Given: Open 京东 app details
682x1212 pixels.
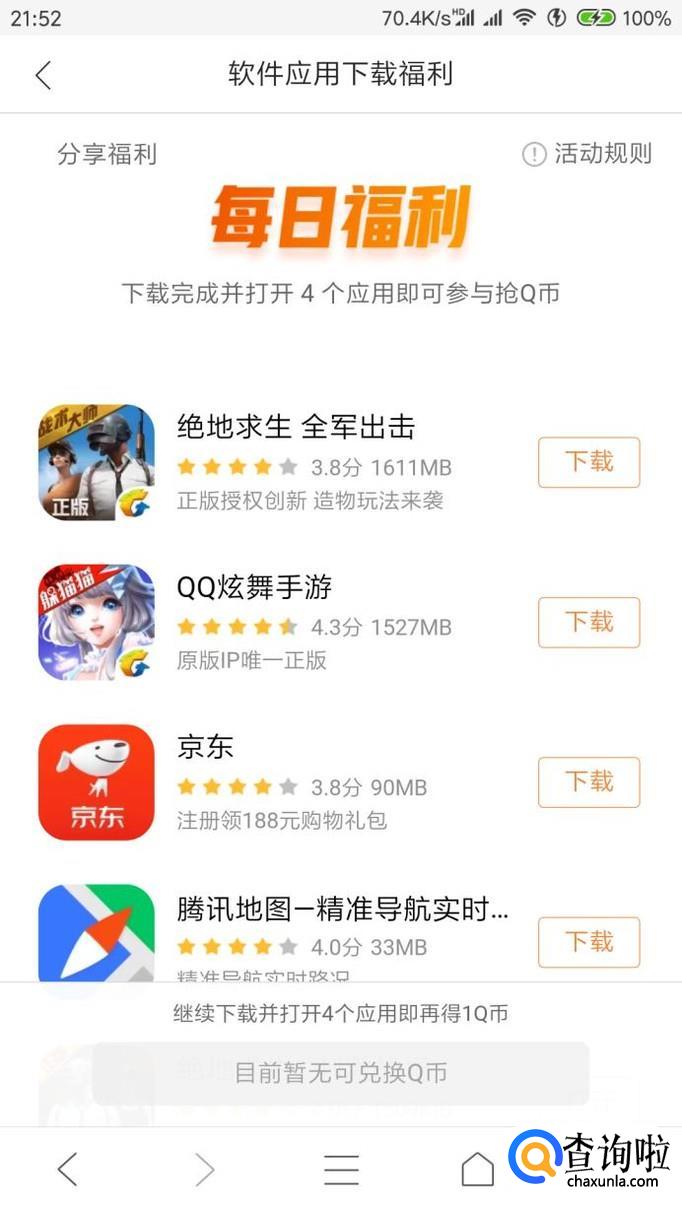Looking at the screenshot, I should pos(205,748).
